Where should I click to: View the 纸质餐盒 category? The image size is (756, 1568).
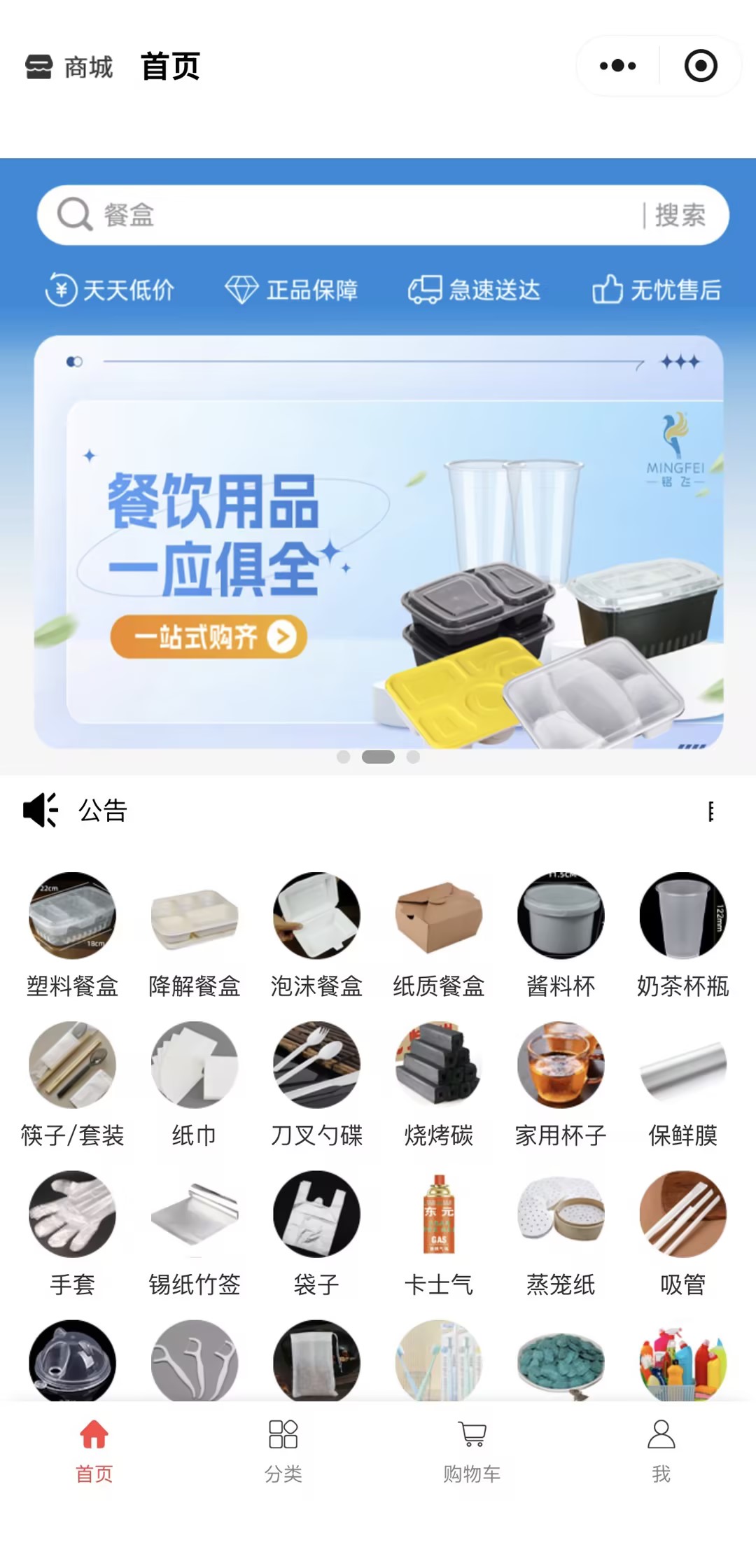pos(439,934)
